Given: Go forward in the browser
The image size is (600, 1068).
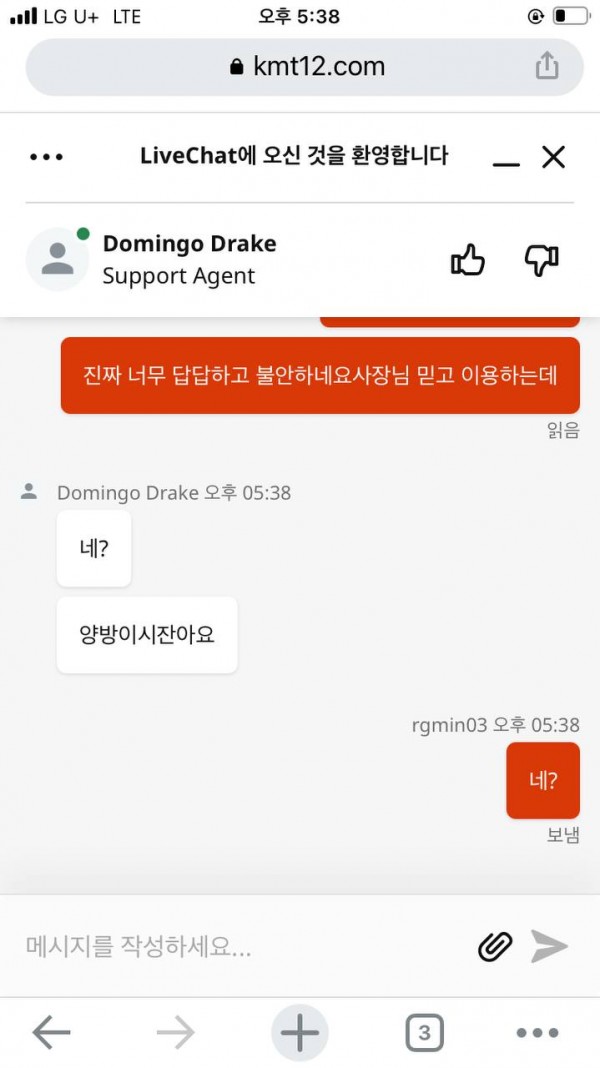Looking at the screenshot, I should point(175,1032).
